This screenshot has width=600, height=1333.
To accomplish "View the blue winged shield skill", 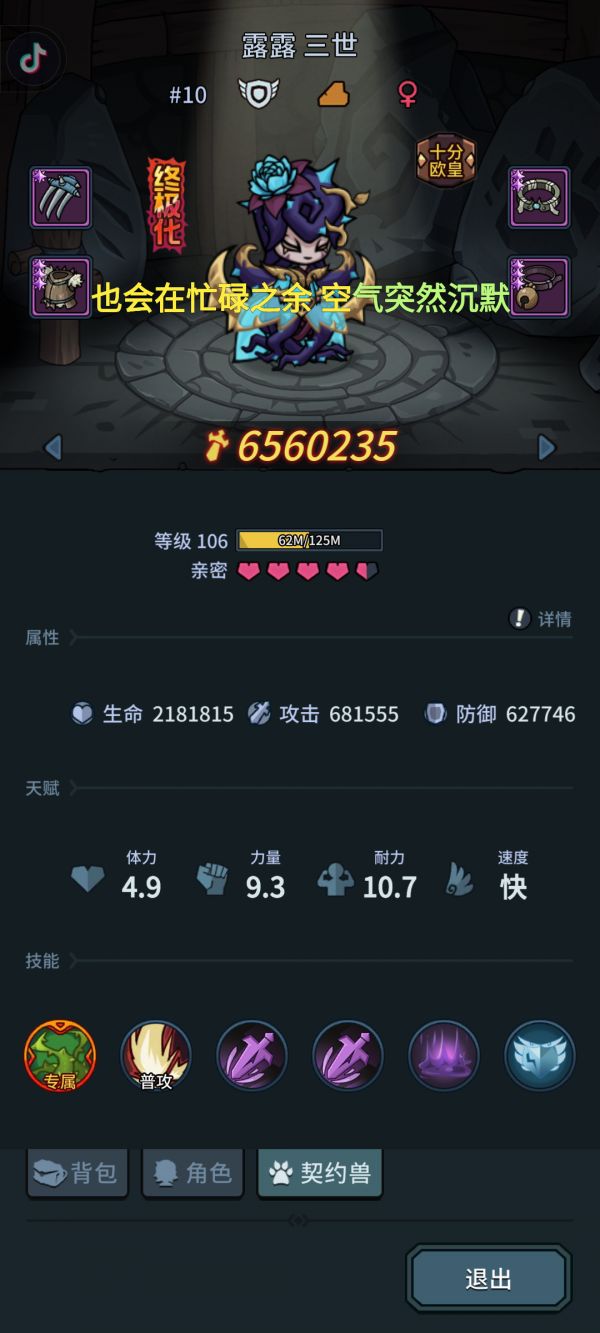I will click(x=540, y=1055).
